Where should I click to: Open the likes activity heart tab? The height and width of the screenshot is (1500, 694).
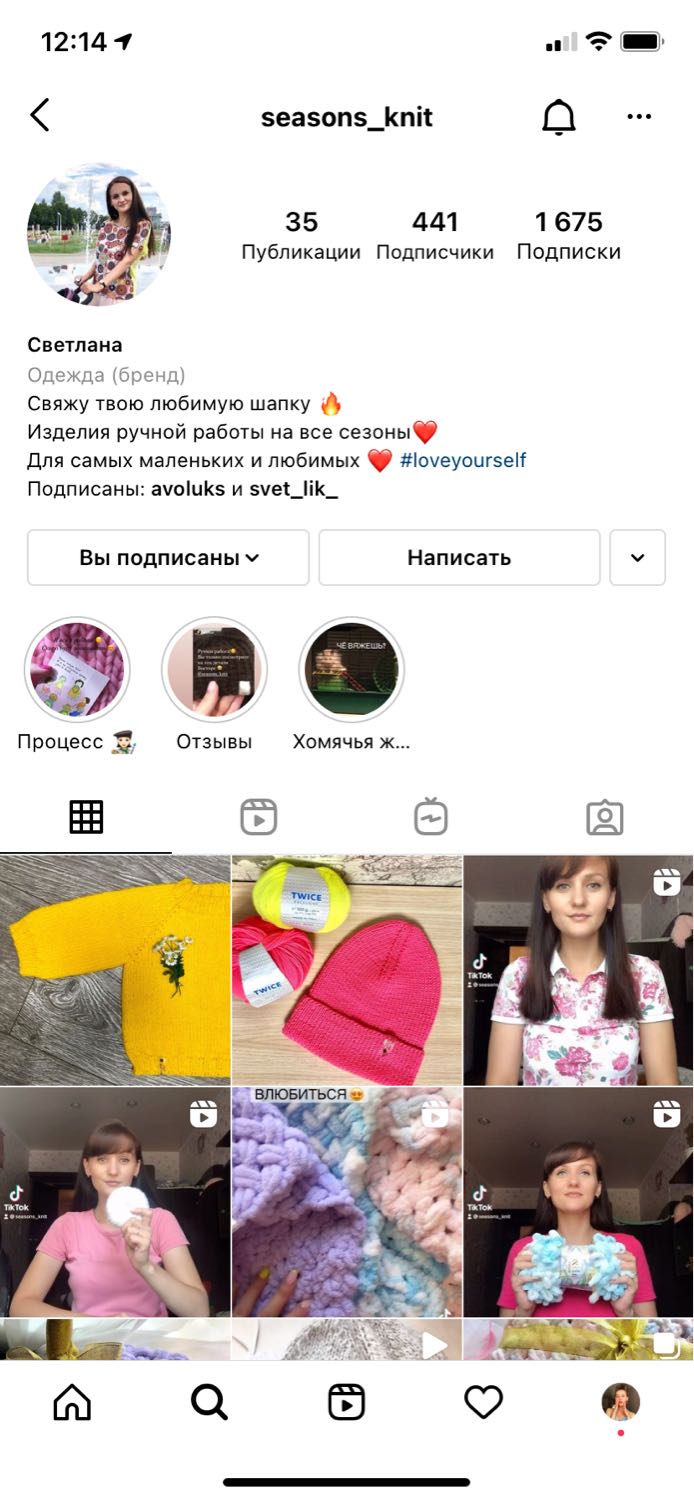point(483,1403)
